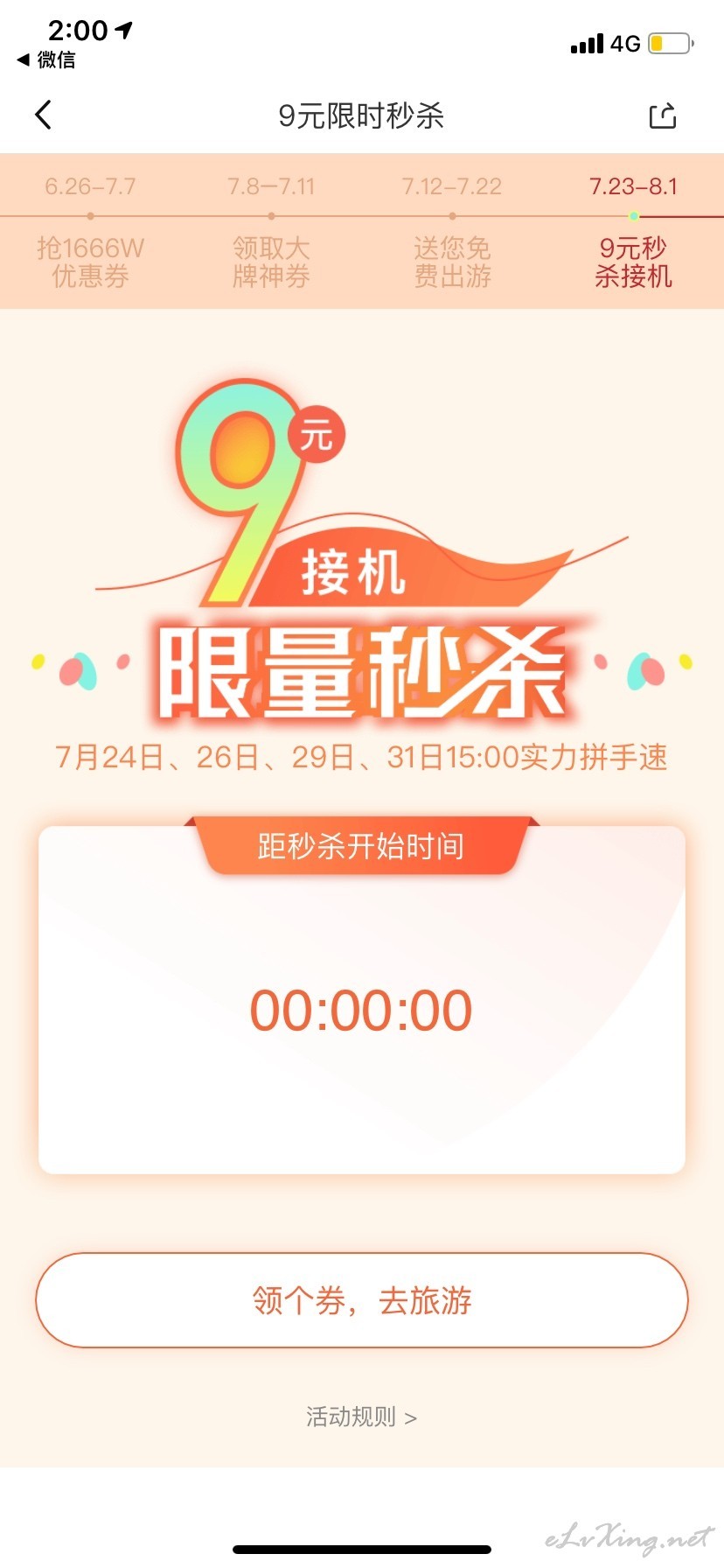Tap the 领个券，去旅游 button
This screenshot has width=724, height=1568.
click(362, 1300)
